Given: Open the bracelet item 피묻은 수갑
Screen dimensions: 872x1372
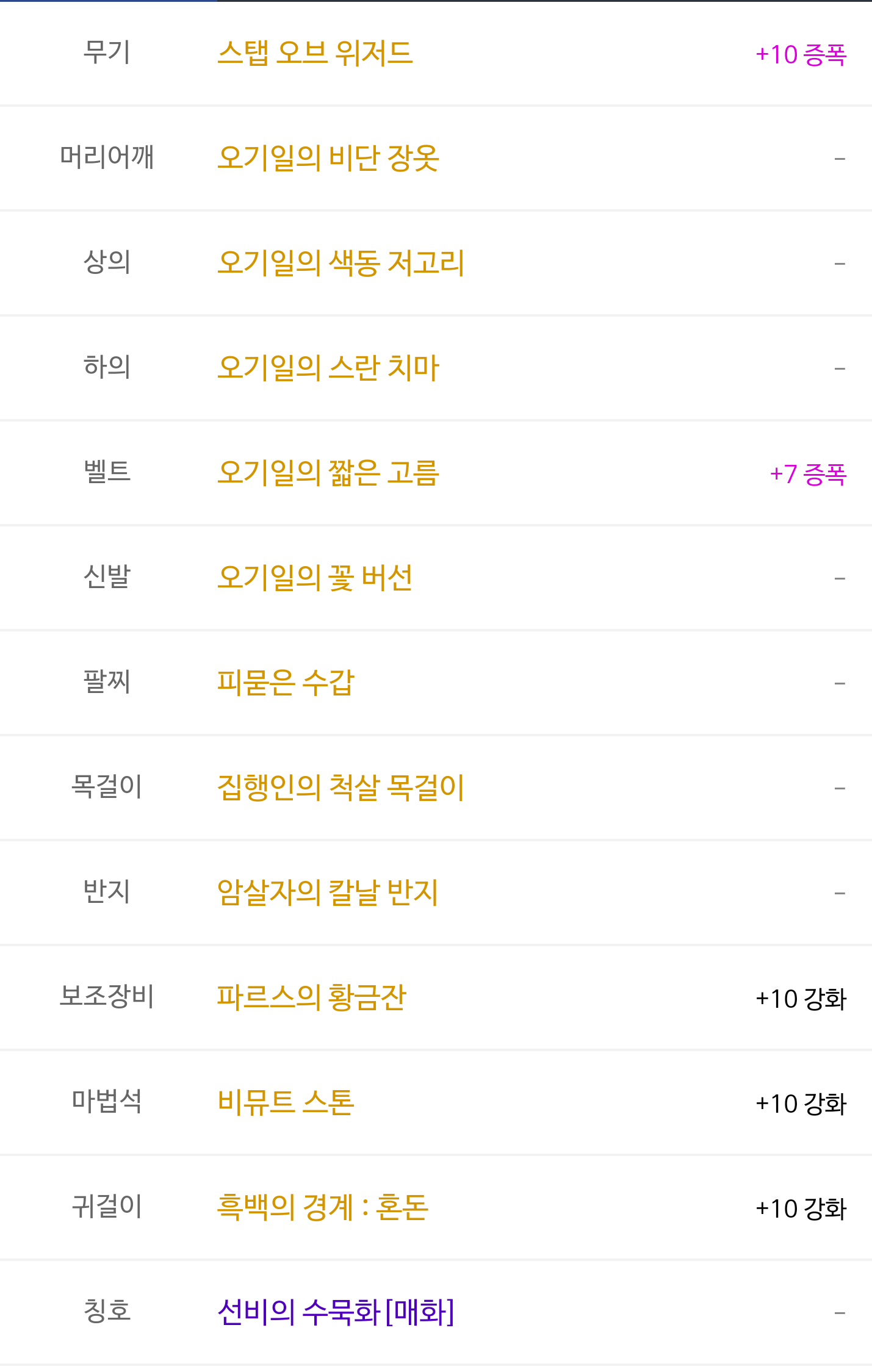Looking at the screenshot, I should click(286, 683).
